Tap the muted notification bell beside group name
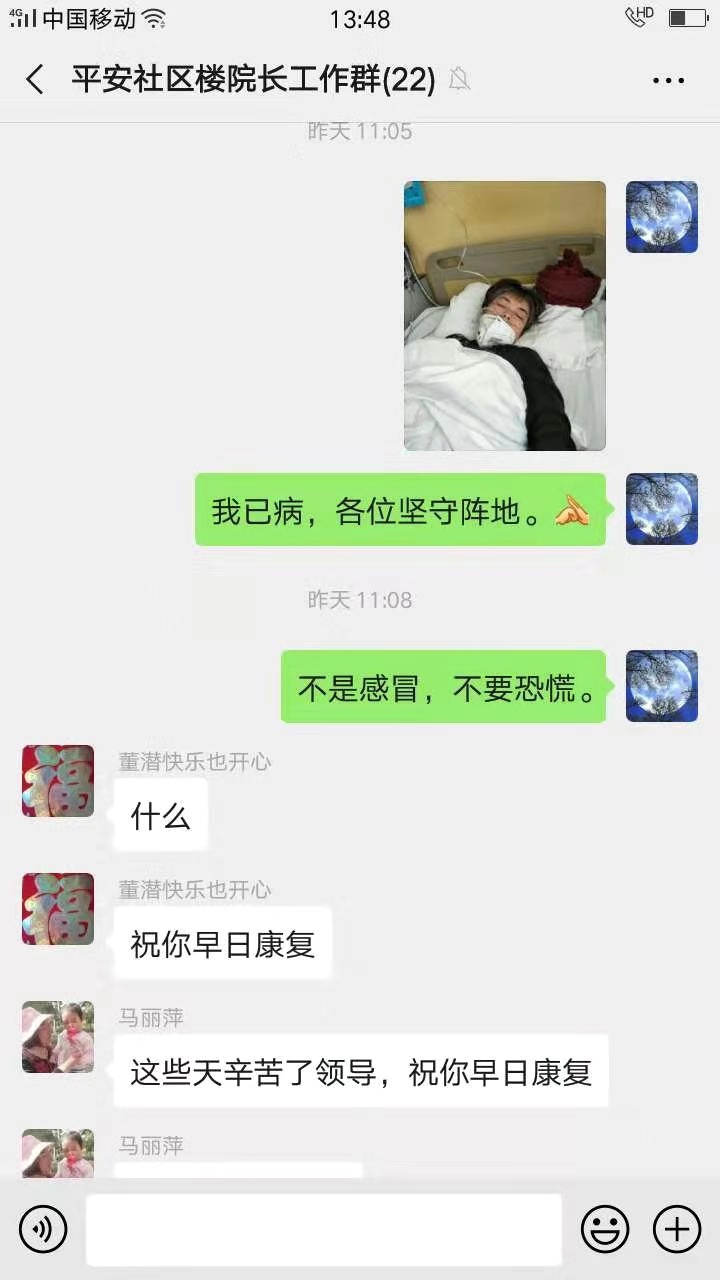 [x=460, y=79]
